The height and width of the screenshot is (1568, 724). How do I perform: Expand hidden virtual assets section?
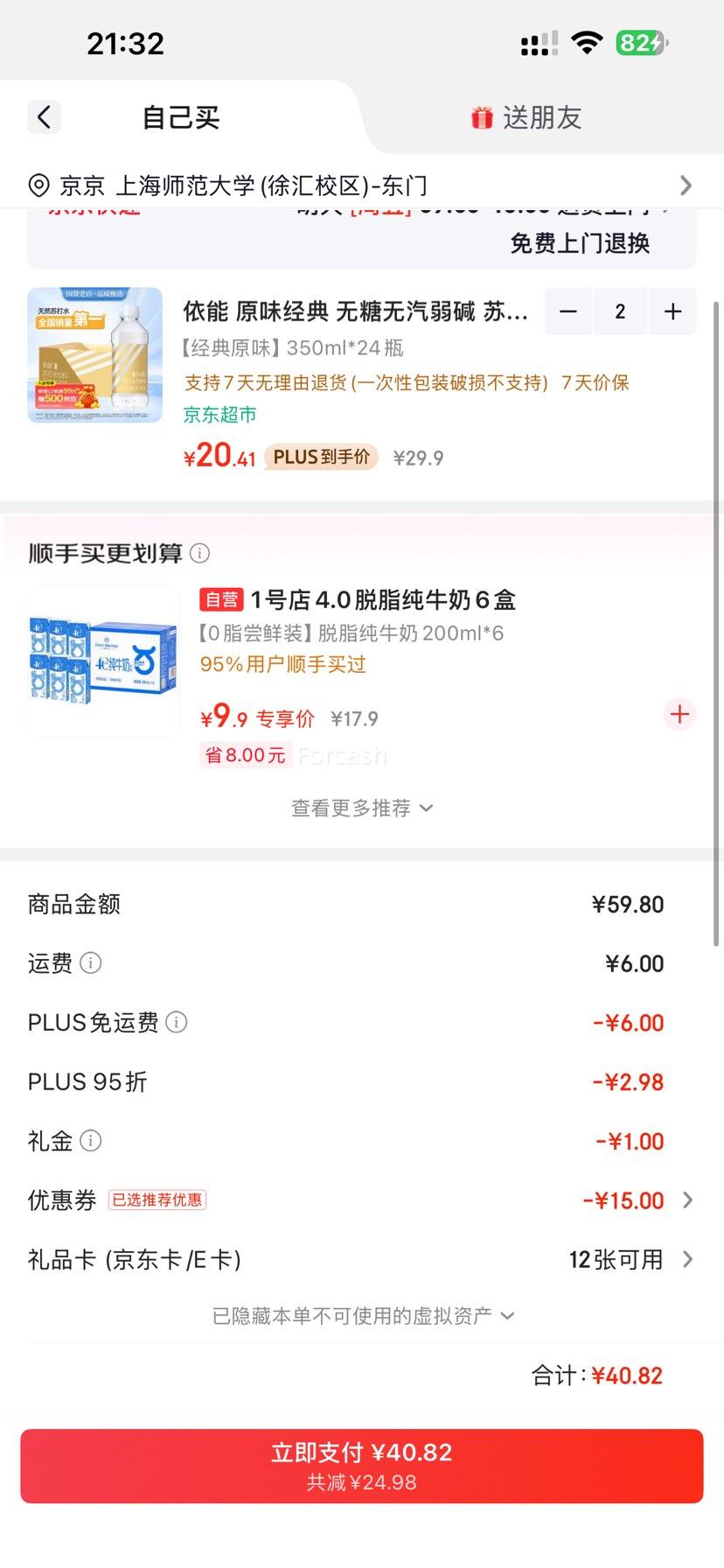click(x=361, y=1315)
